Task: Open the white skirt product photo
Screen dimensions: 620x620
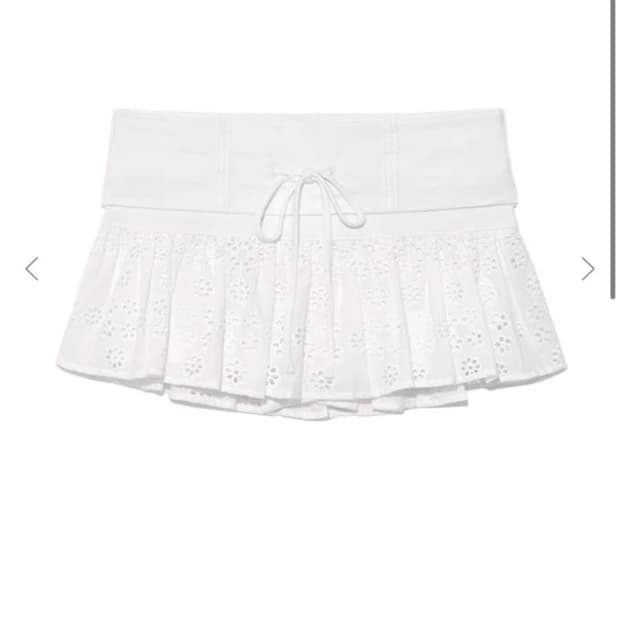Action: tap(312, 263)
